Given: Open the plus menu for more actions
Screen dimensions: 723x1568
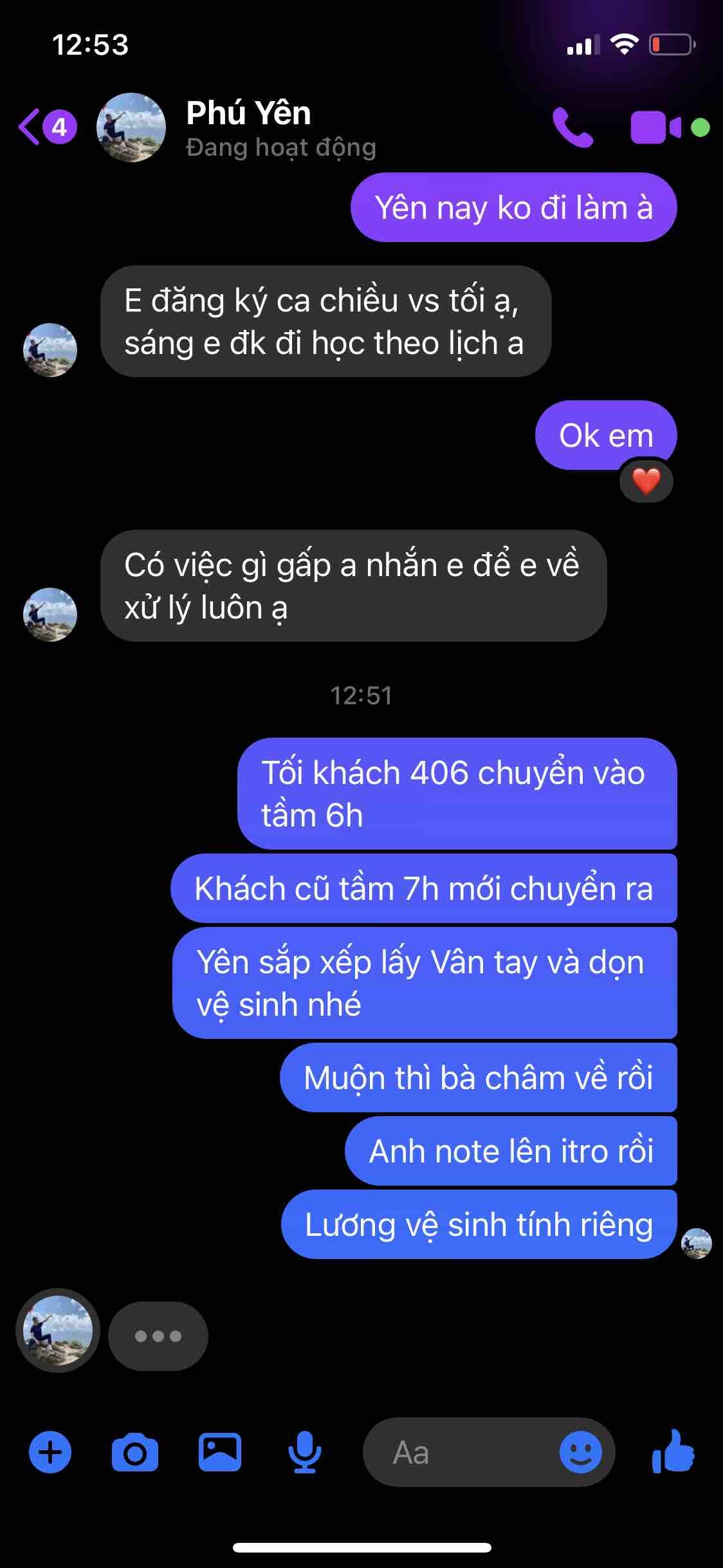Looking at the screenshot, I should point(50,1453).
